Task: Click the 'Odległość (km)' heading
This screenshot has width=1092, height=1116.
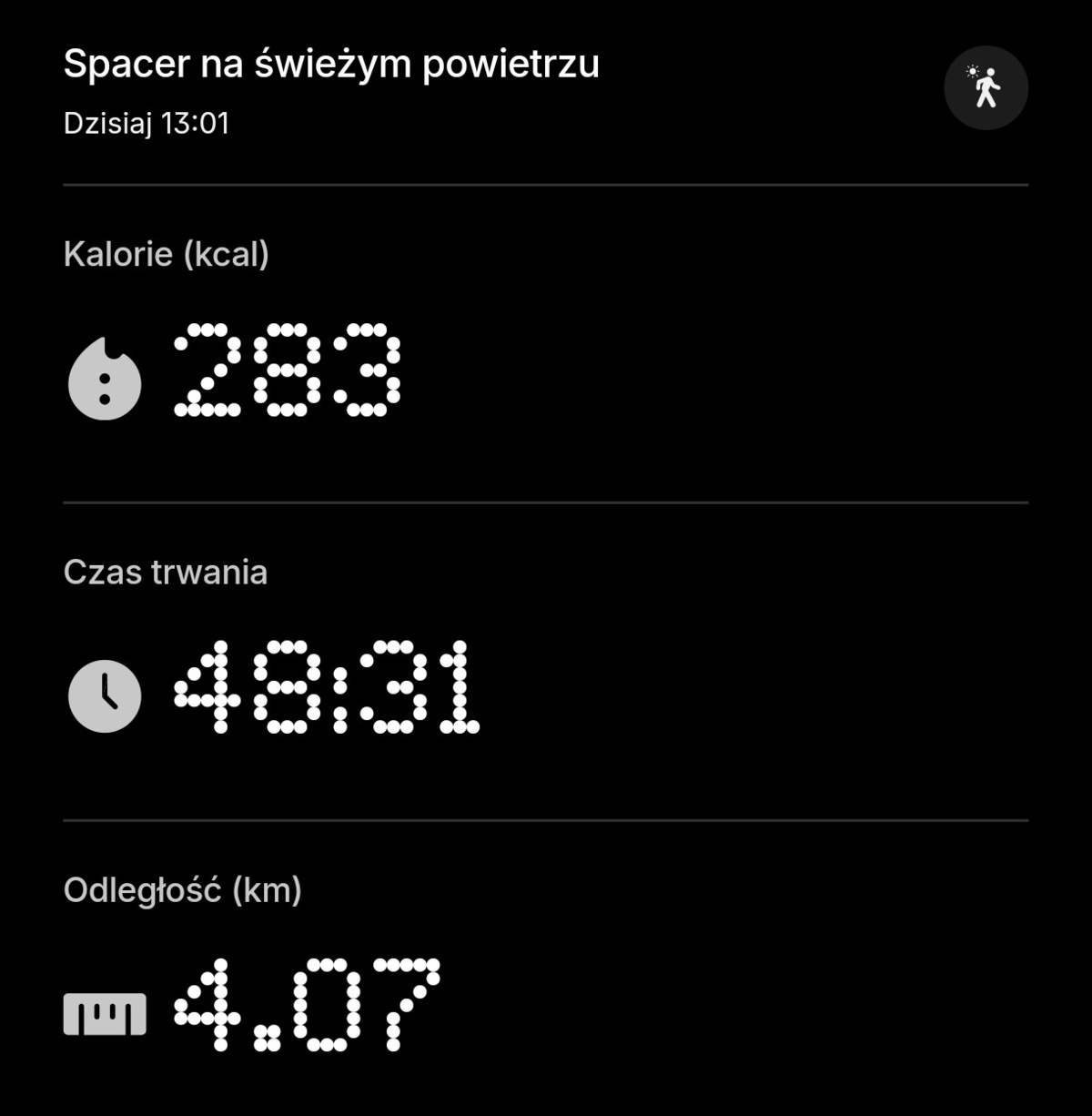Action: pos(184,888)
